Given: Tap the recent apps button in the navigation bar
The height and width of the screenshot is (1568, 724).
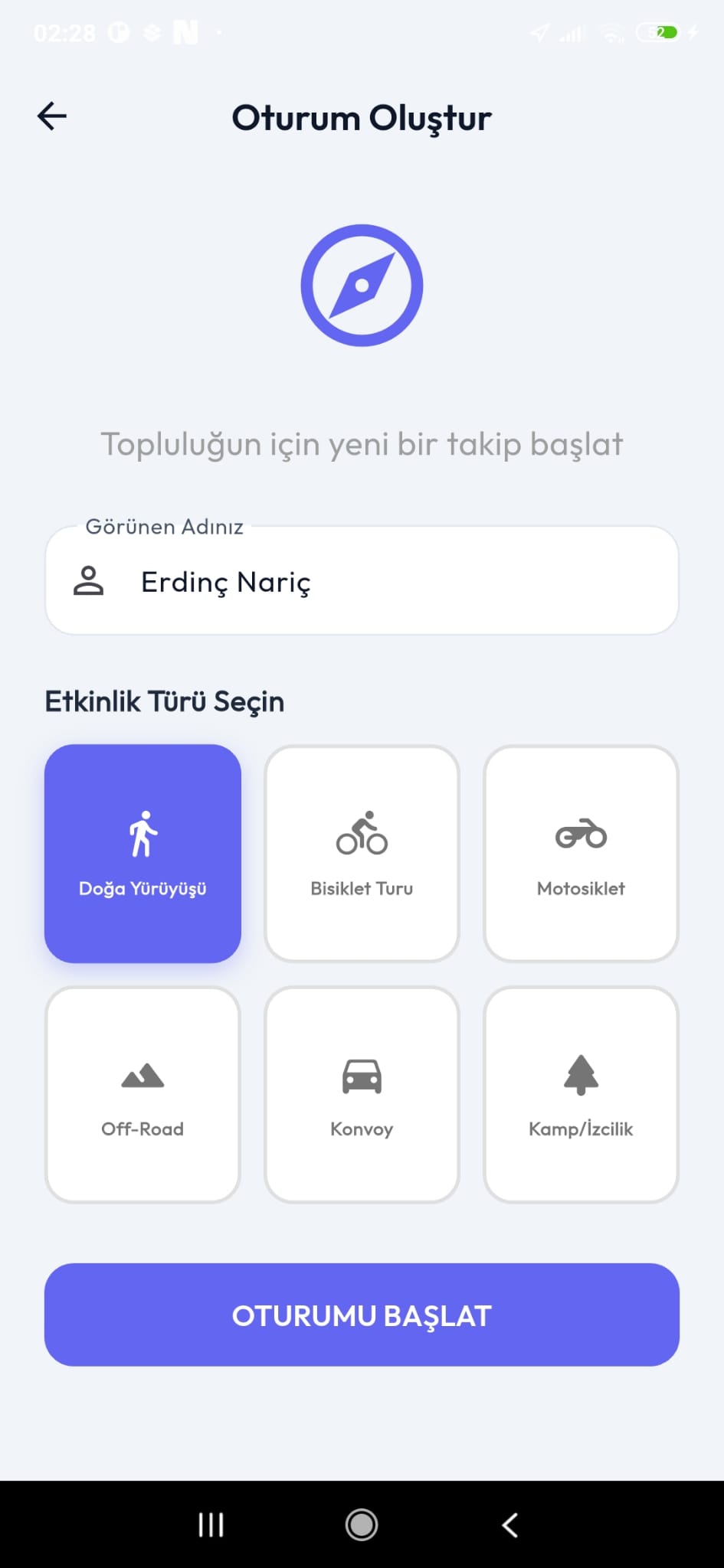Looking at the screenshot, I should click(x=209, y=1525).
